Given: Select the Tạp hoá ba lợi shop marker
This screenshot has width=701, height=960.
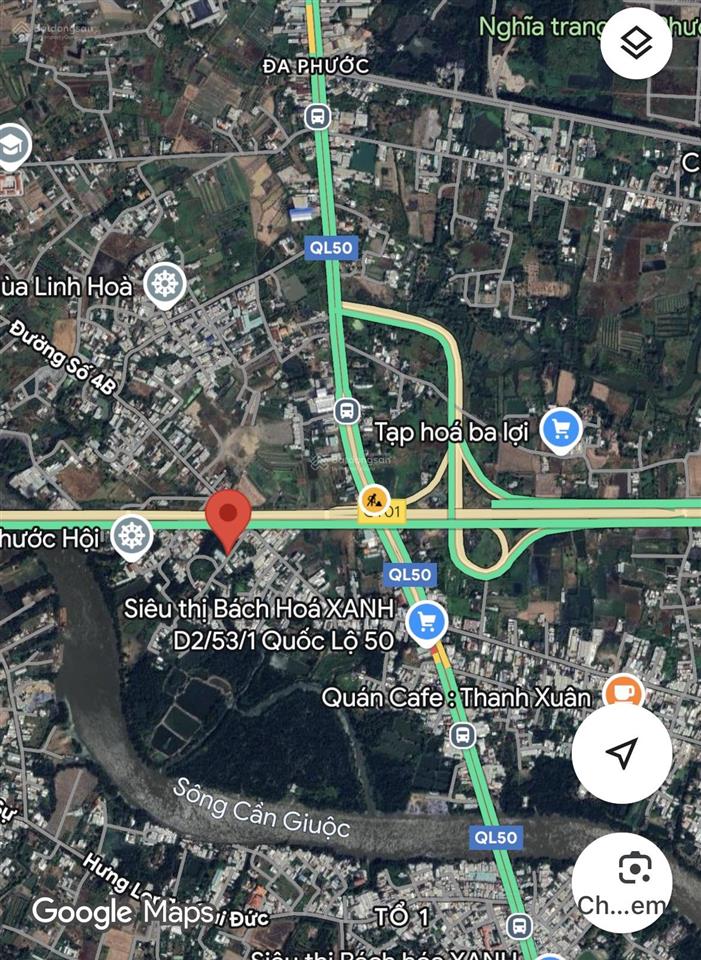Looking at the screenshot, I should (560, 430).
